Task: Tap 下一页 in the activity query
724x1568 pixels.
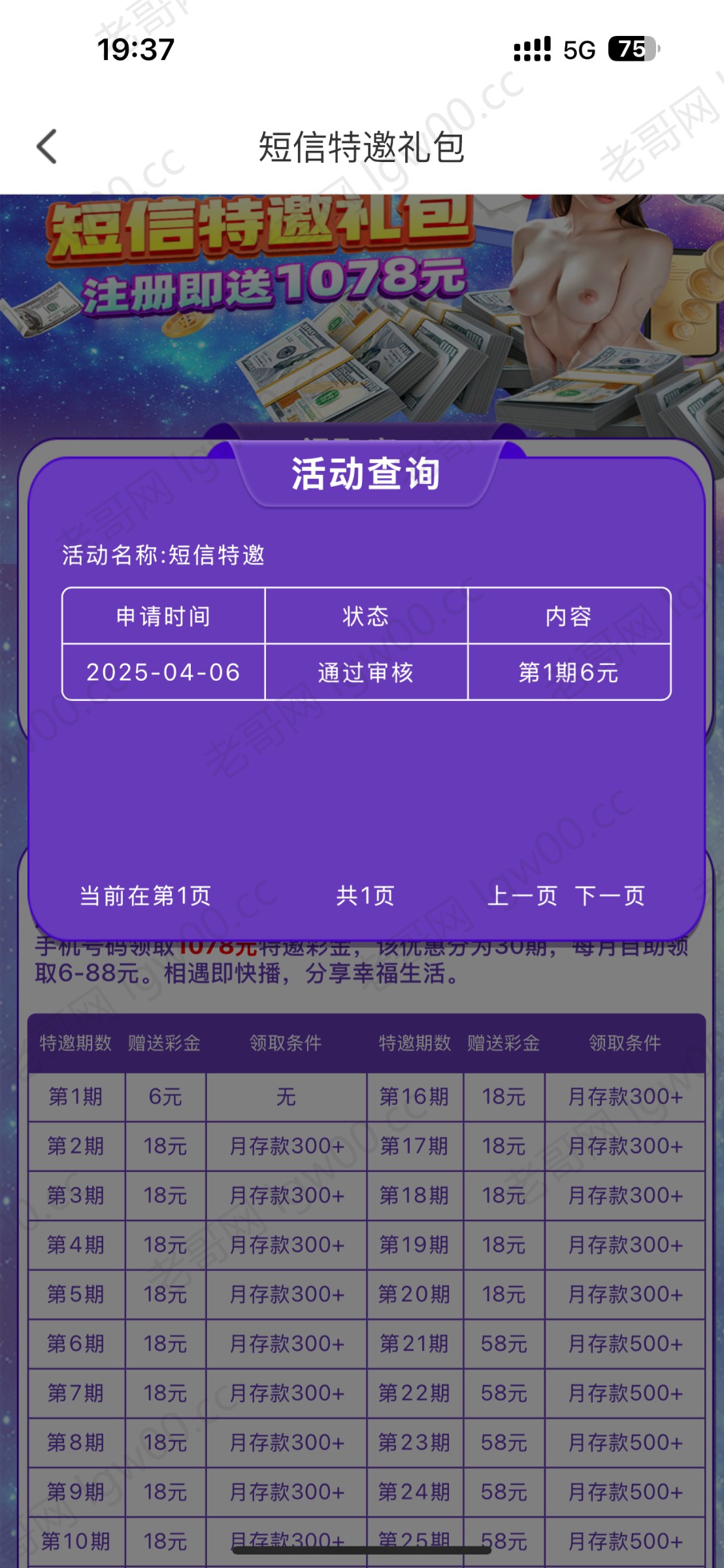Action: point(610,896)
